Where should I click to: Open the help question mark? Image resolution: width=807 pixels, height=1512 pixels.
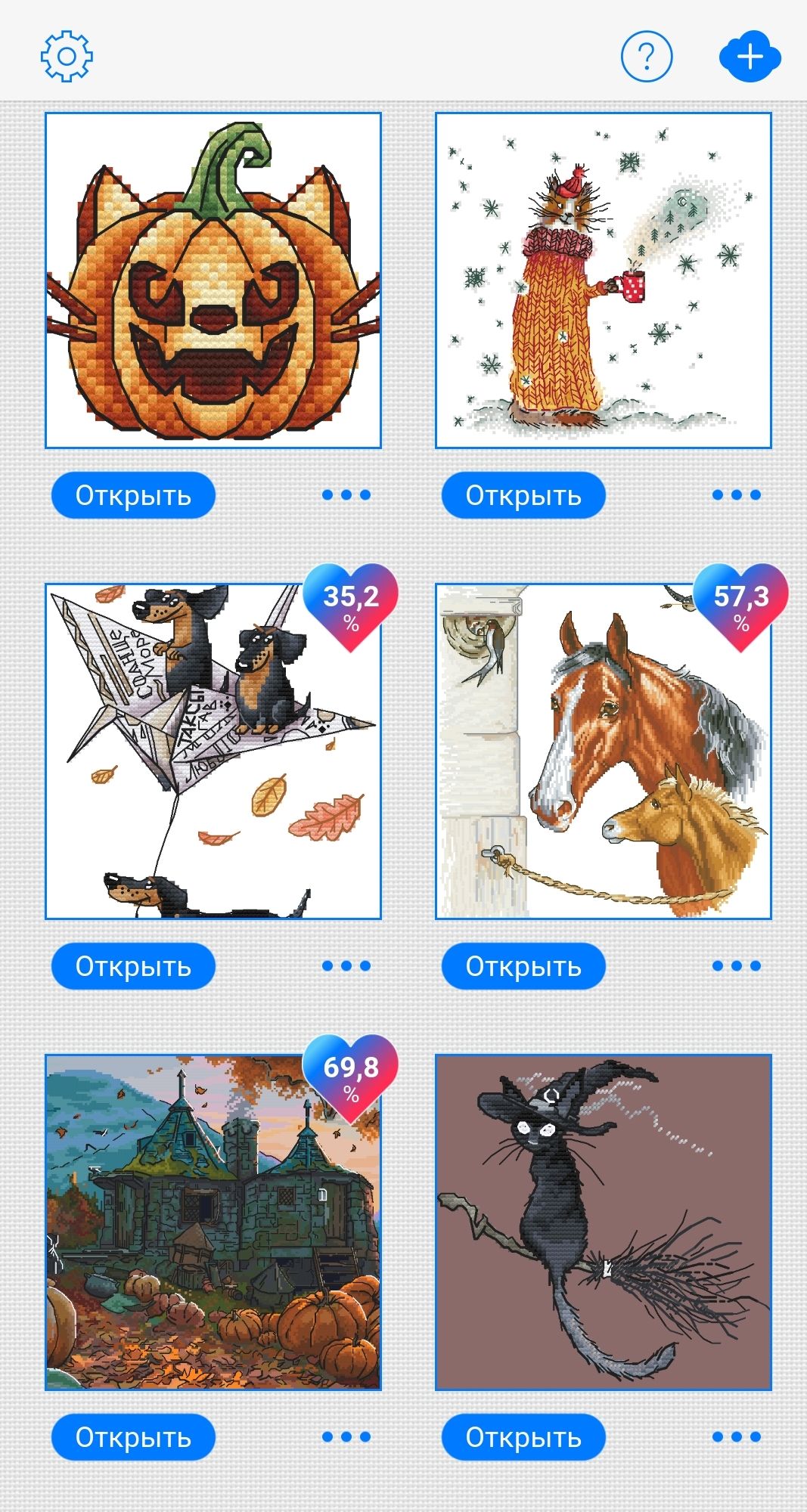point(646,57)
